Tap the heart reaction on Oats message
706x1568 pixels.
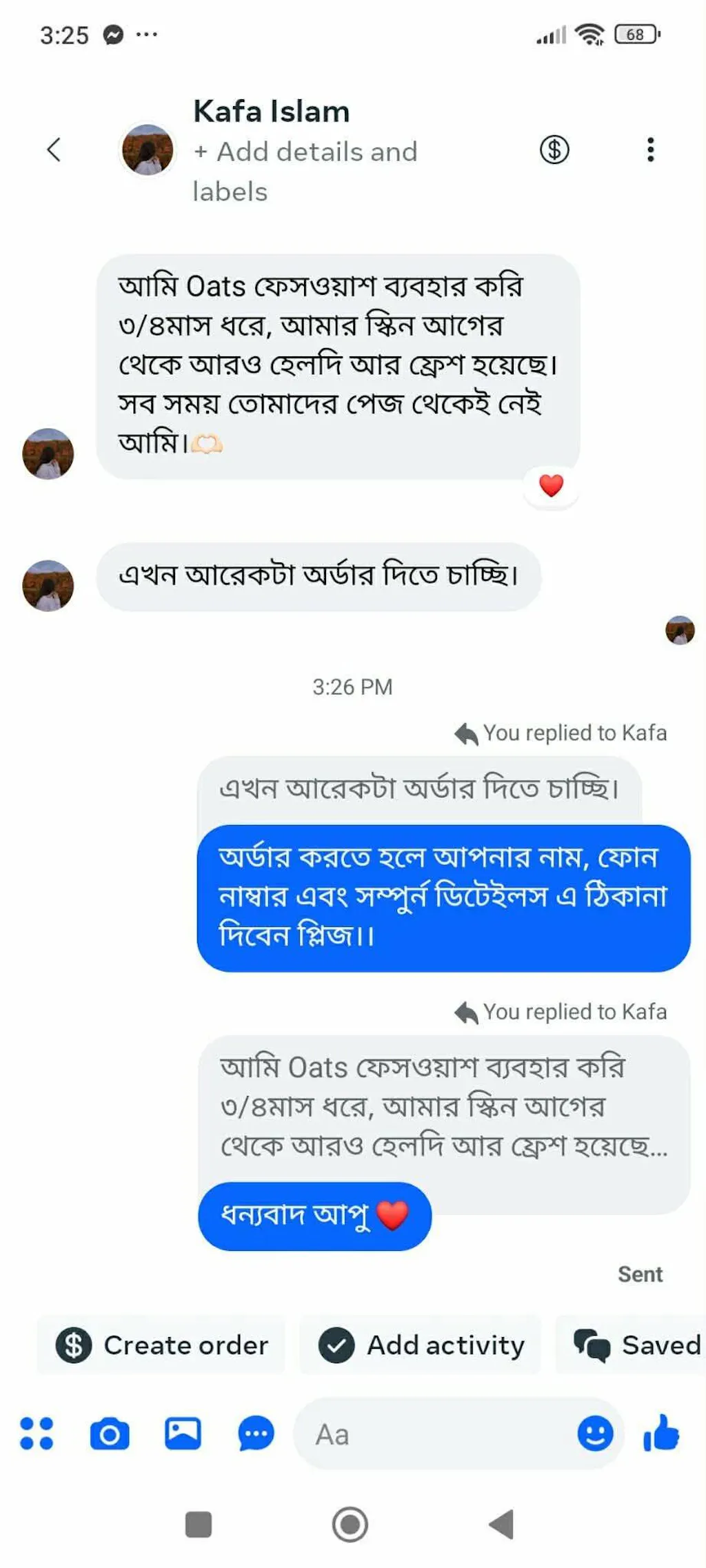tap(551, 486)
